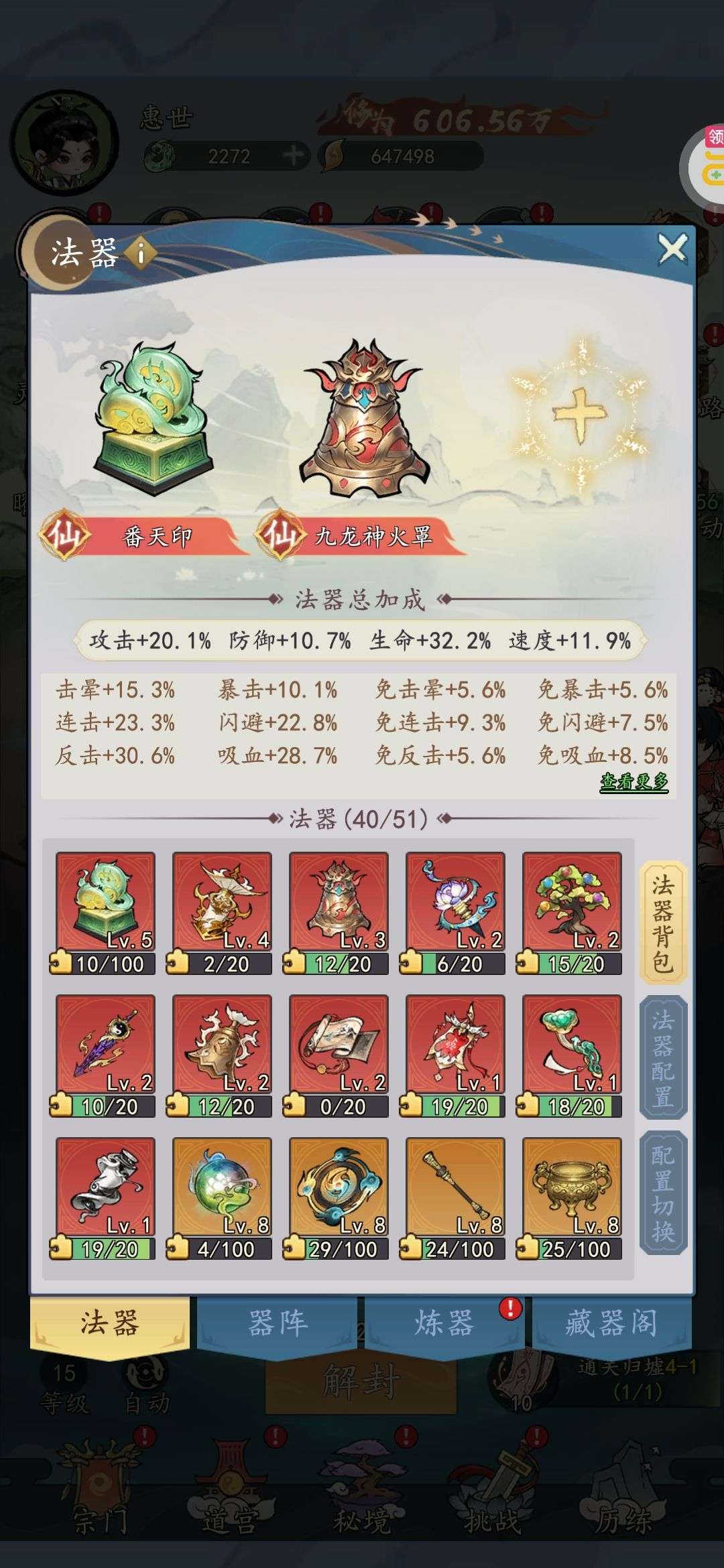The image size is (724, 1568).
Task: Open the 查看更多 link
Action: pyautogui.click(x=633, y=781)
